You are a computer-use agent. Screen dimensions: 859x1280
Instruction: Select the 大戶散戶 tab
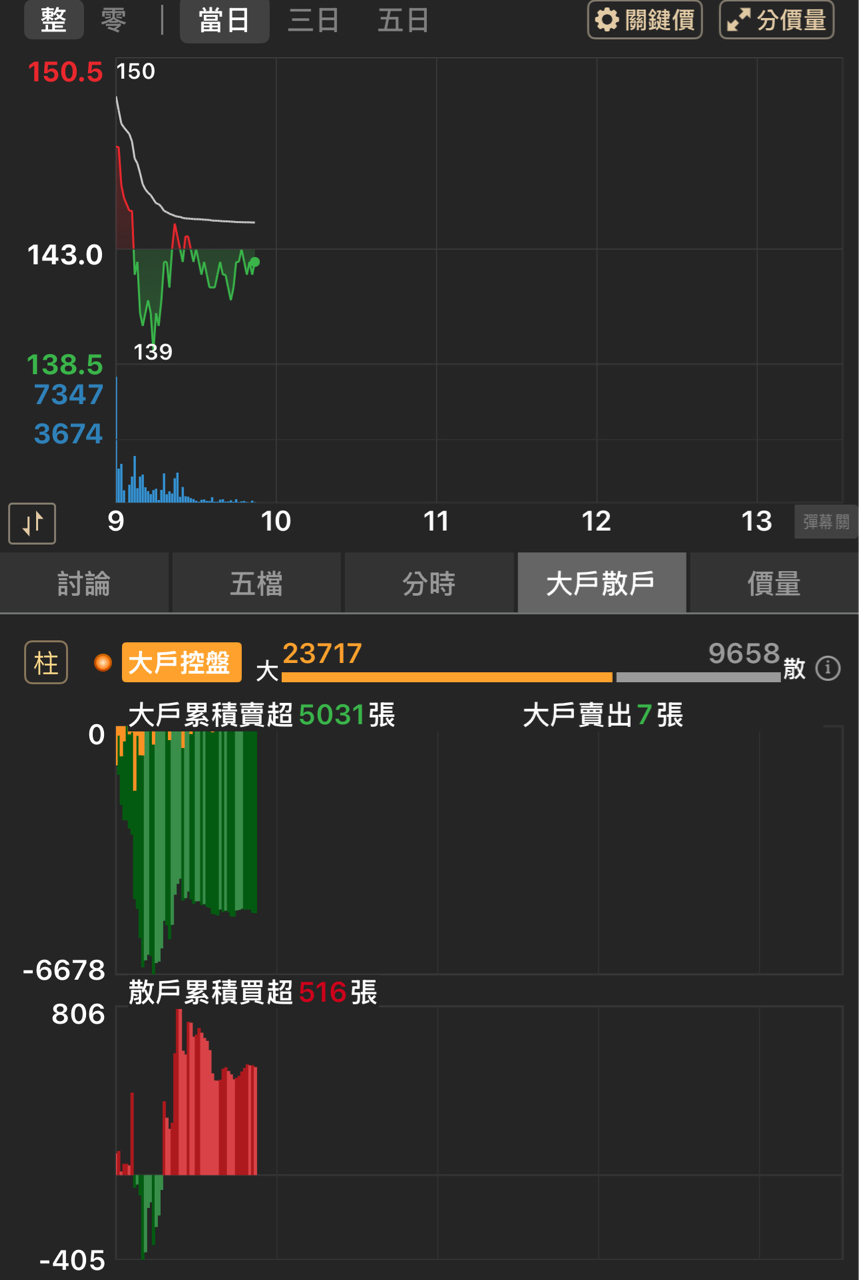(601, 583)
